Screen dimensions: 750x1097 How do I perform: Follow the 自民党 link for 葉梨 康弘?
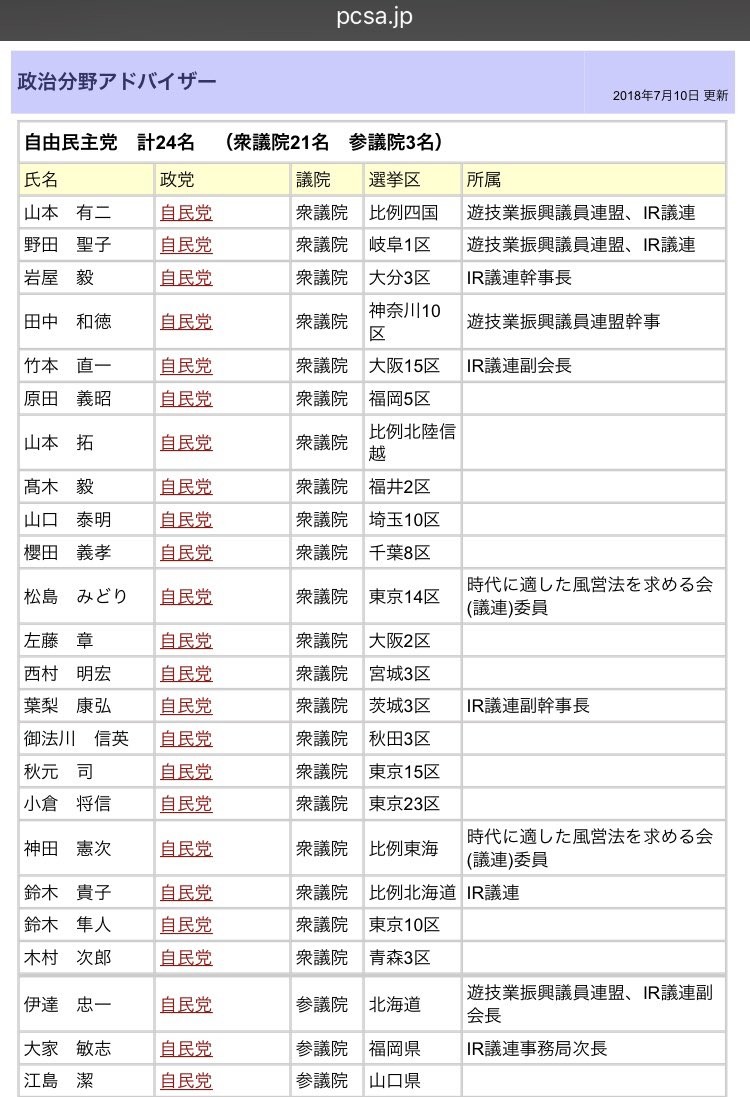[186, 706]
